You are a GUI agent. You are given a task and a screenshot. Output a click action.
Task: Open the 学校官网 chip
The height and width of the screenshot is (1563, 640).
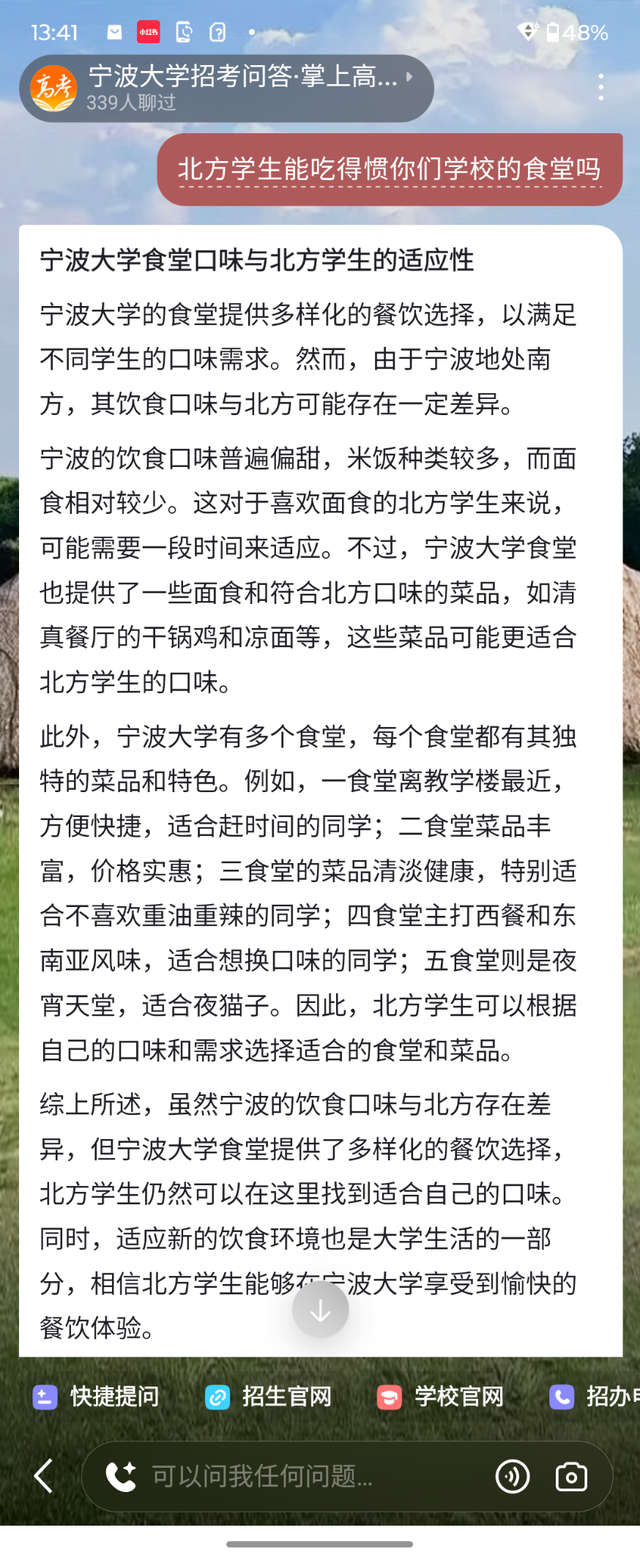pyautogui.click(x=441, y=1397)
